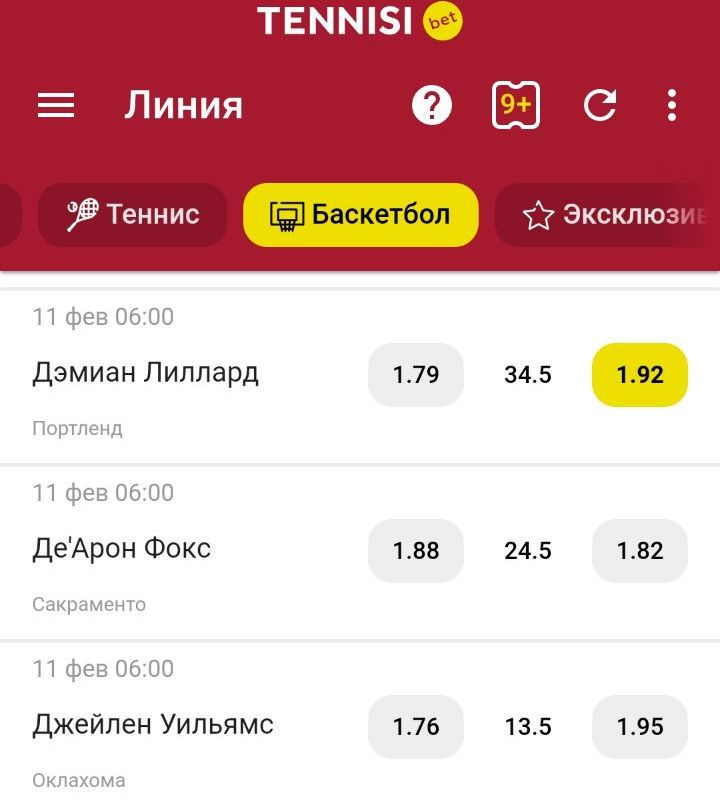Select odds 1.76 for Джейлен Уильямс
Viewport: 720px width, 804px height.
416,727
